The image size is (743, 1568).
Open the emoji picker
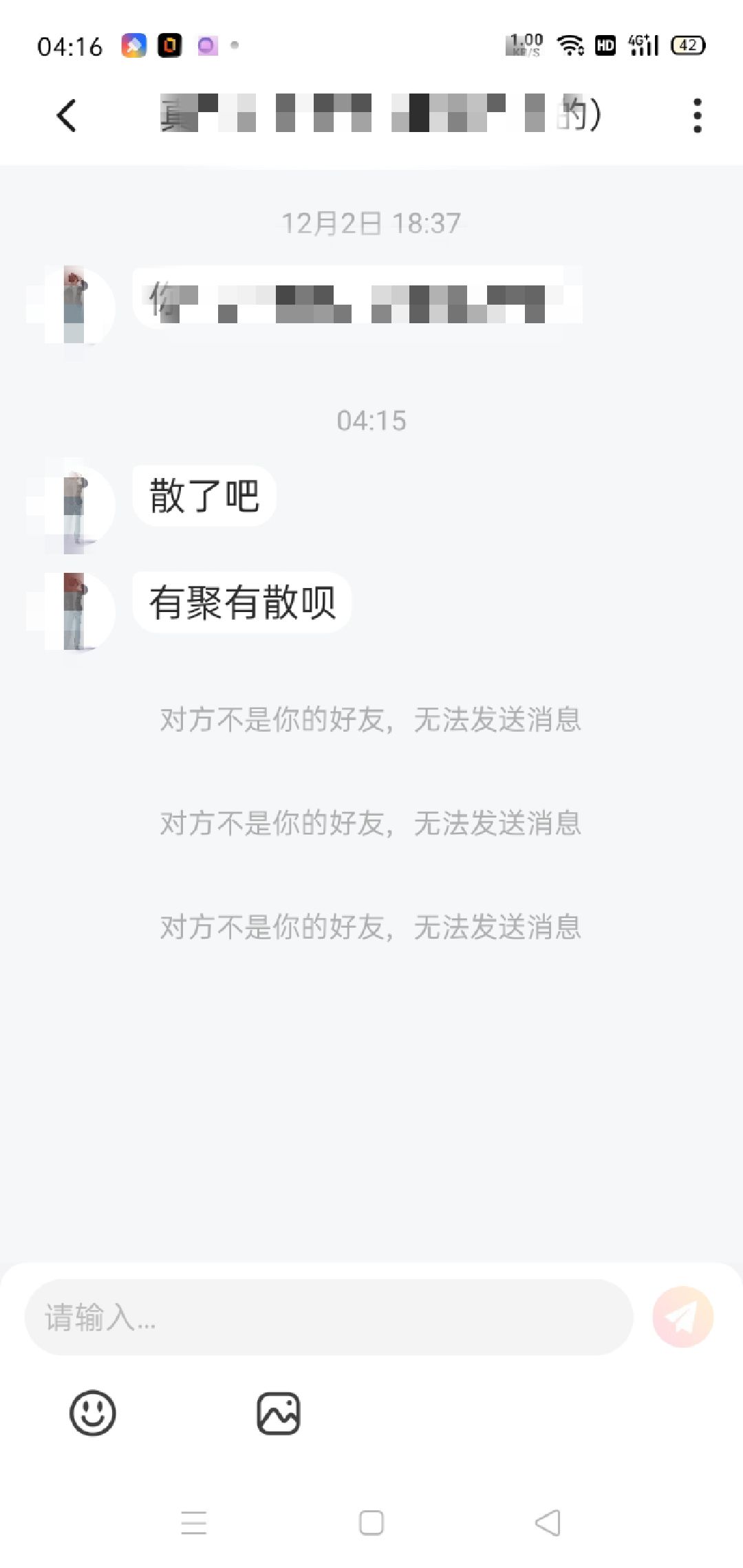click(93, 1413)
